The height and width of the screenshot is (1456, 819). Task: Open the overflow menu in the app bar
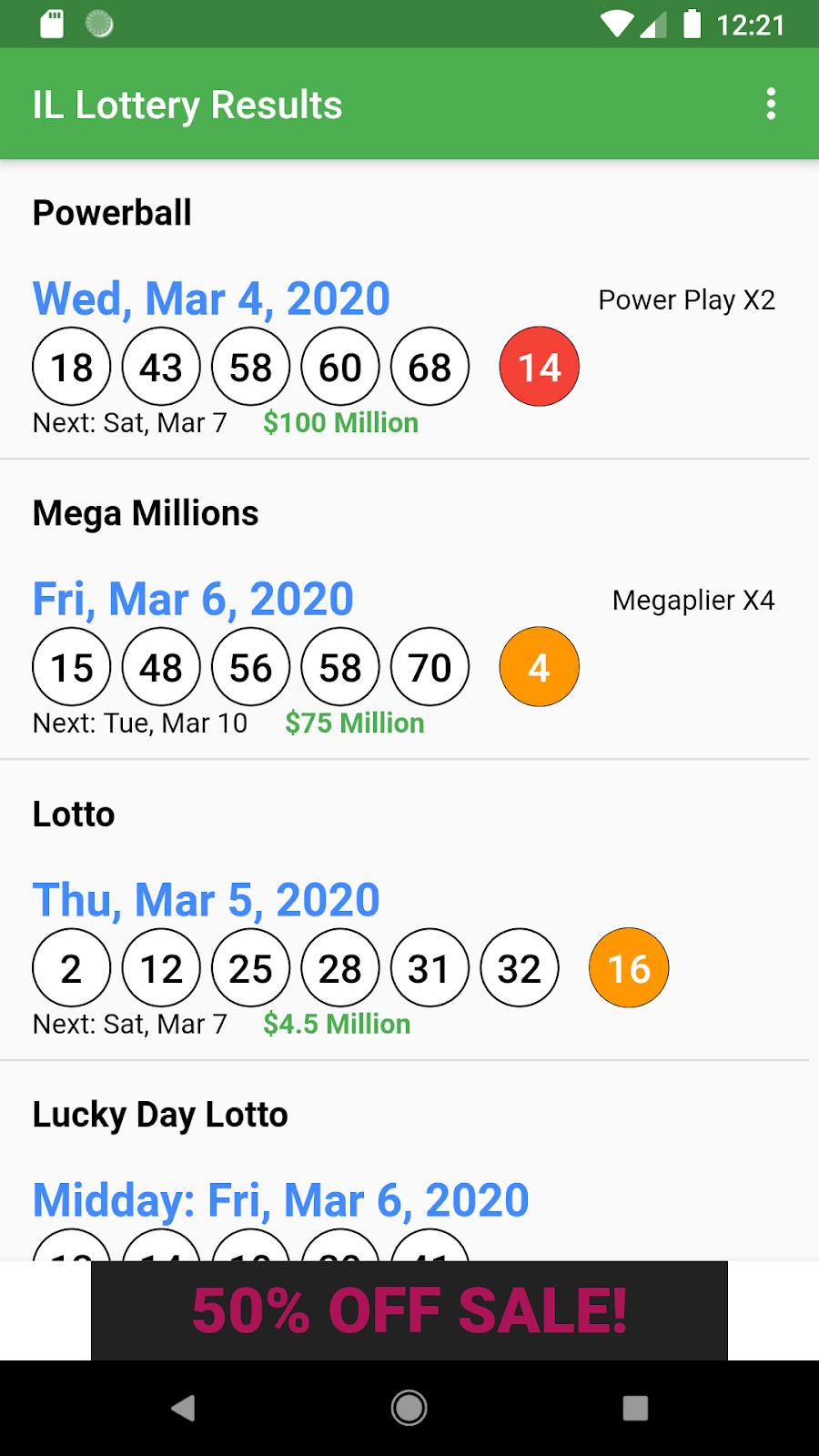[x=771, y=104]
